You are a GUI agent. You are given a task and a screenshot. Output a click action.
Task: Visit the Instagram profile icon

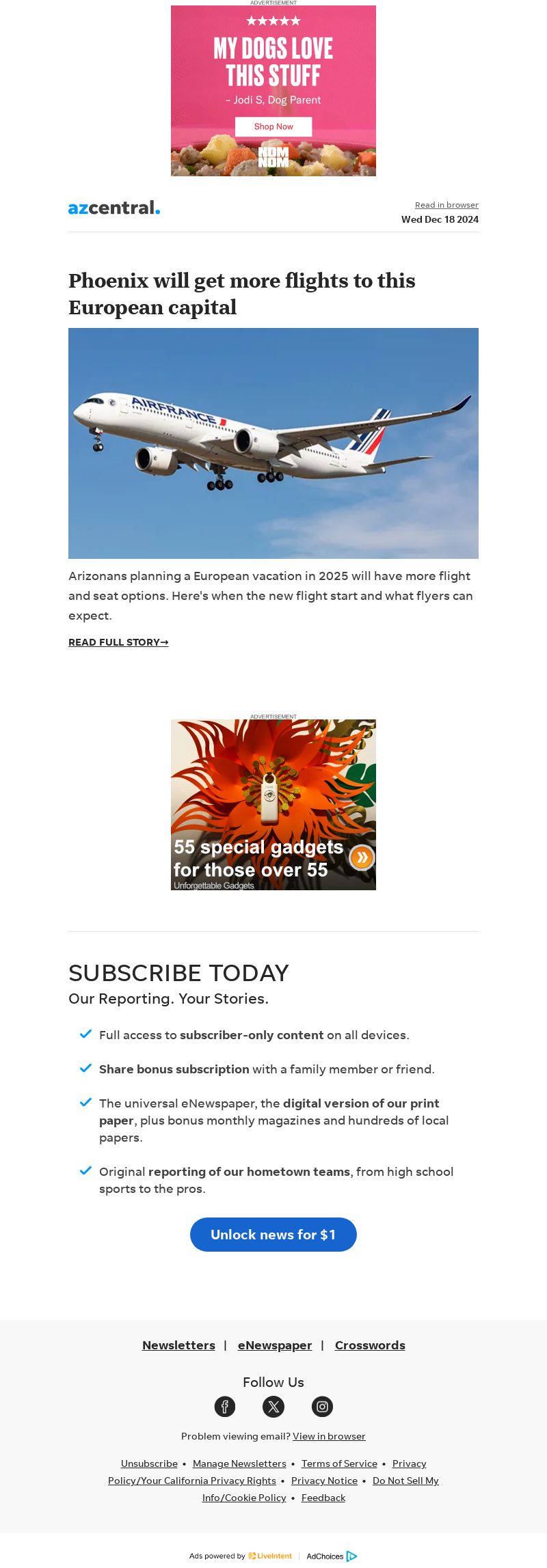point(322,1407)
